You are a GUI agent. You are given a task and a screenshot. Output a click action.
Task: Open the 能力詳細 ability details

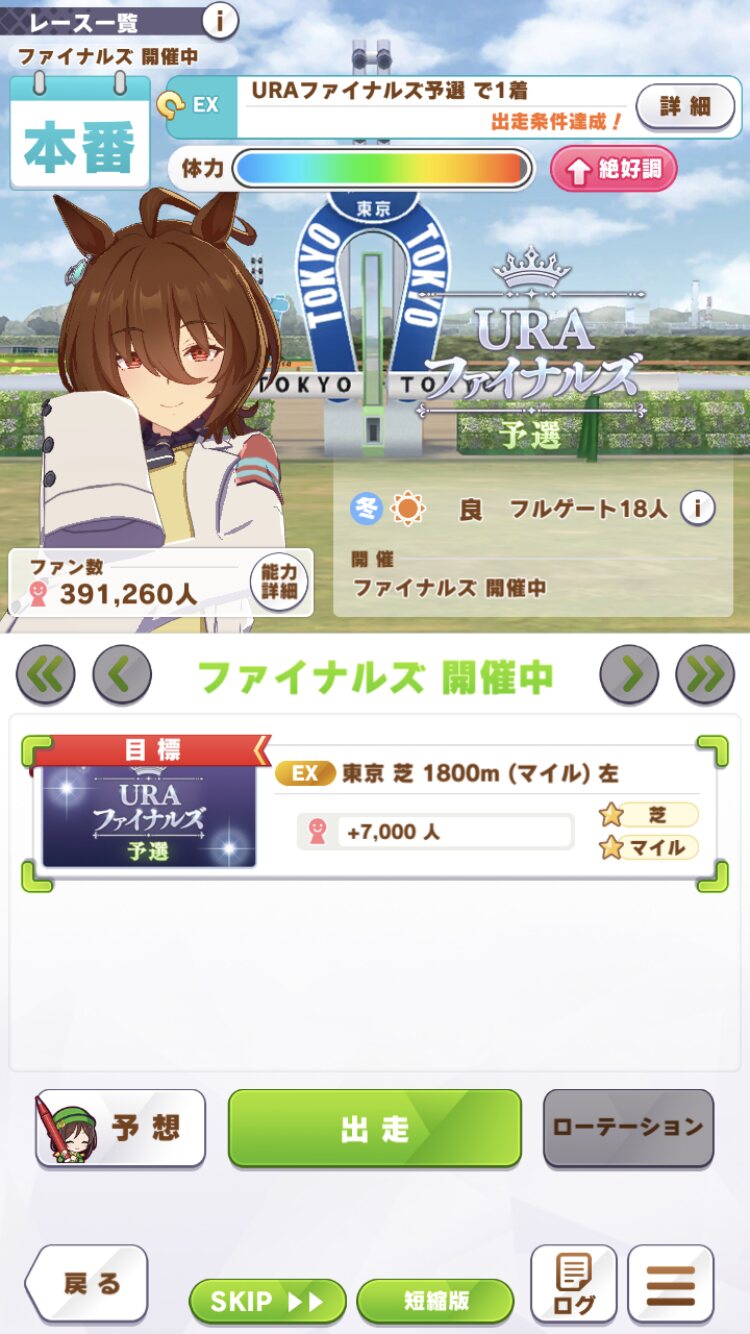pyautogui.click(x=280, y=581)
